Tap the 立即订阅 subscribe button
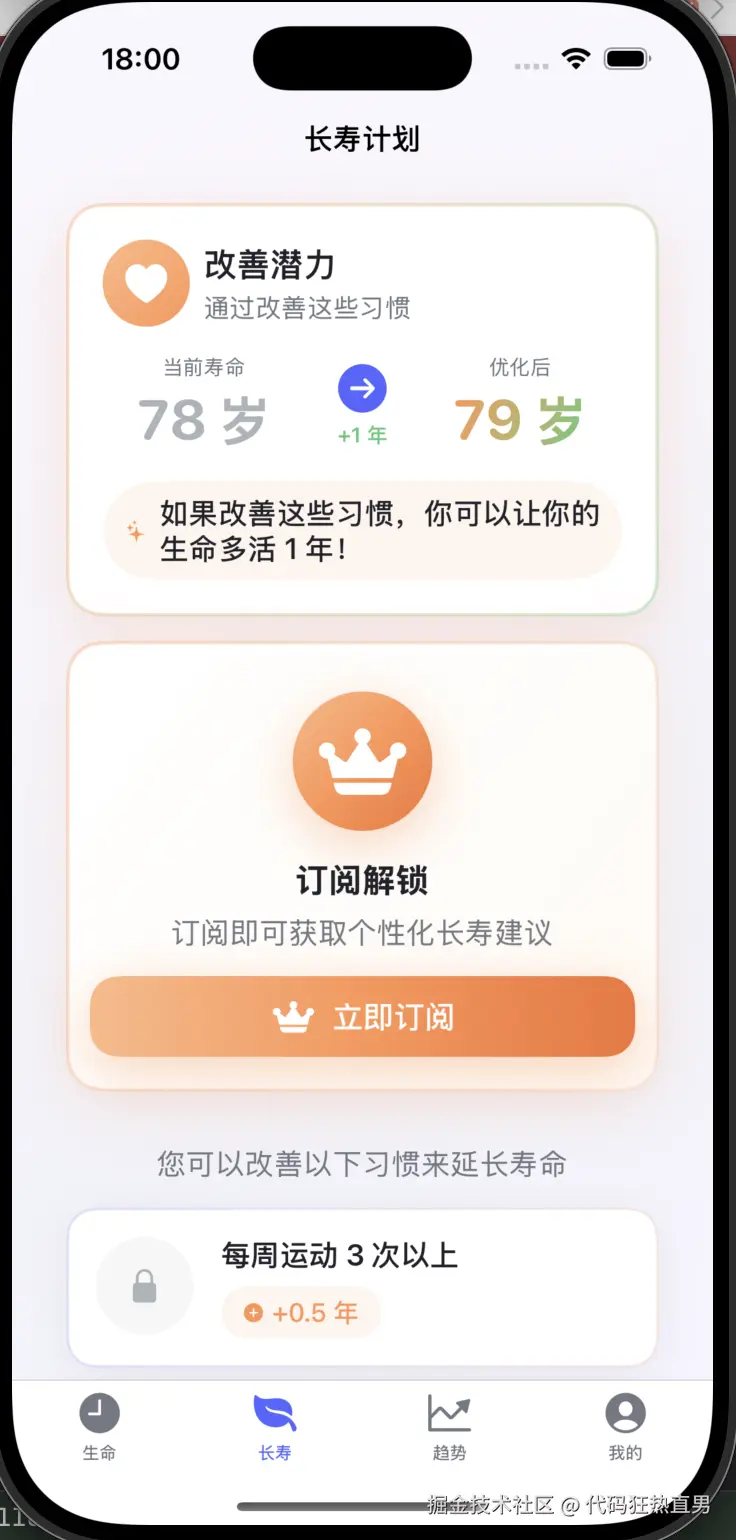 tap(362, 1016)
